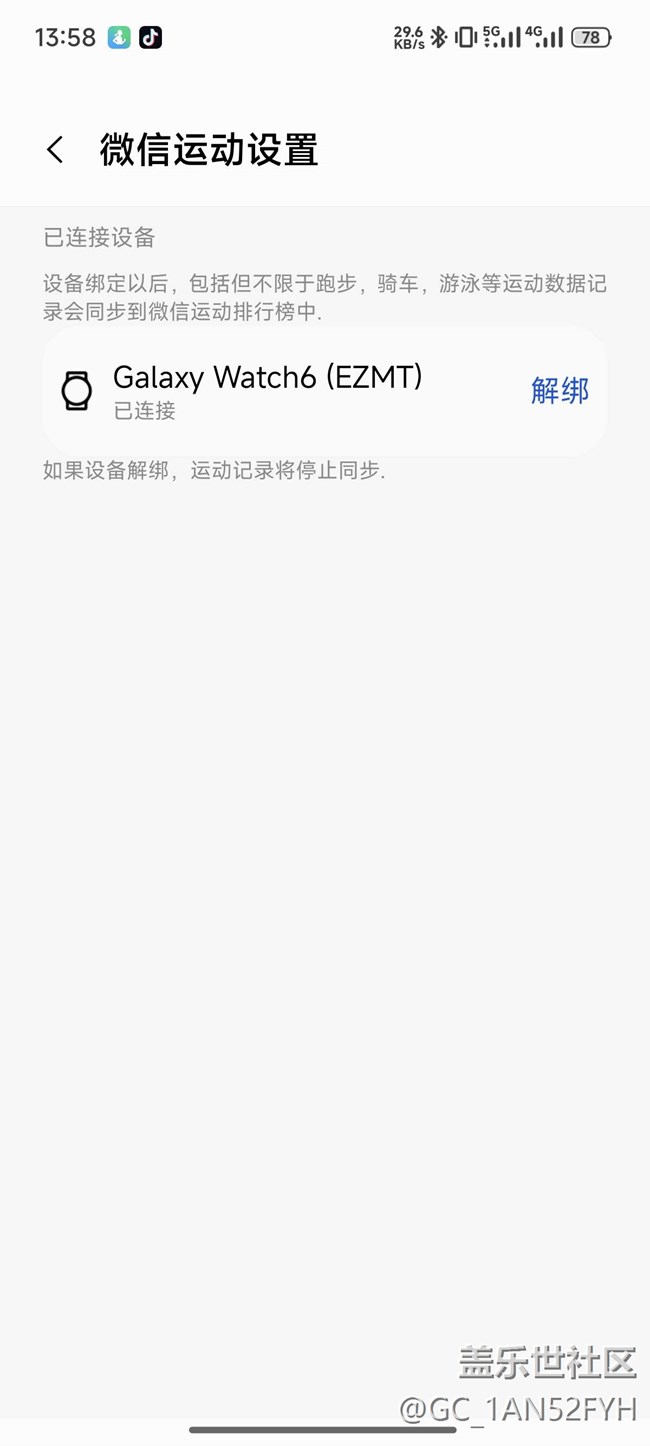Go back from 微信运动设置 page

(55, 150)
